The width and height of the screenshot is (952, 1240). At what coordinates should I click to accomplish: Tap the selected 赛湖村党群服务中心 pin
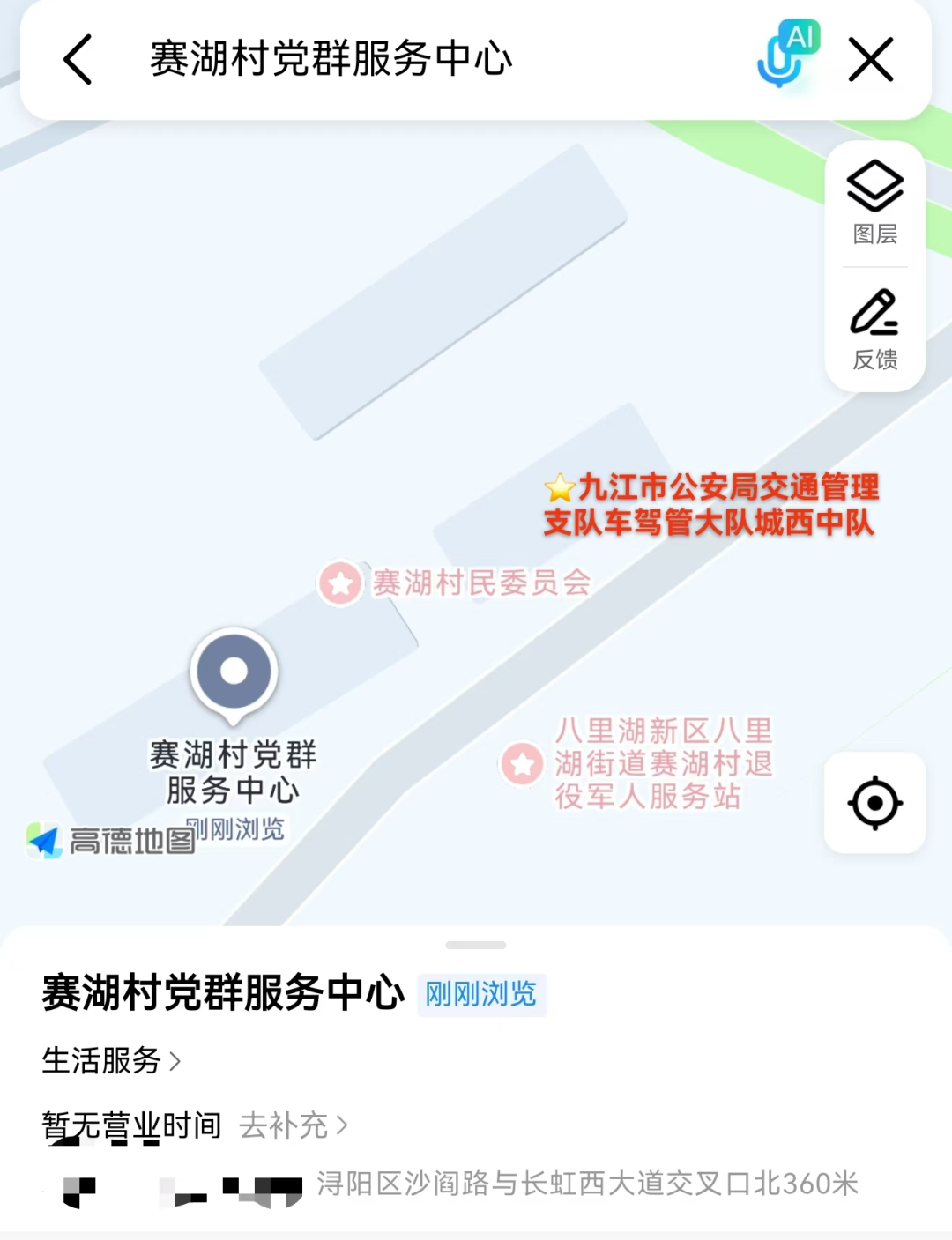click(x=234, y=672)
